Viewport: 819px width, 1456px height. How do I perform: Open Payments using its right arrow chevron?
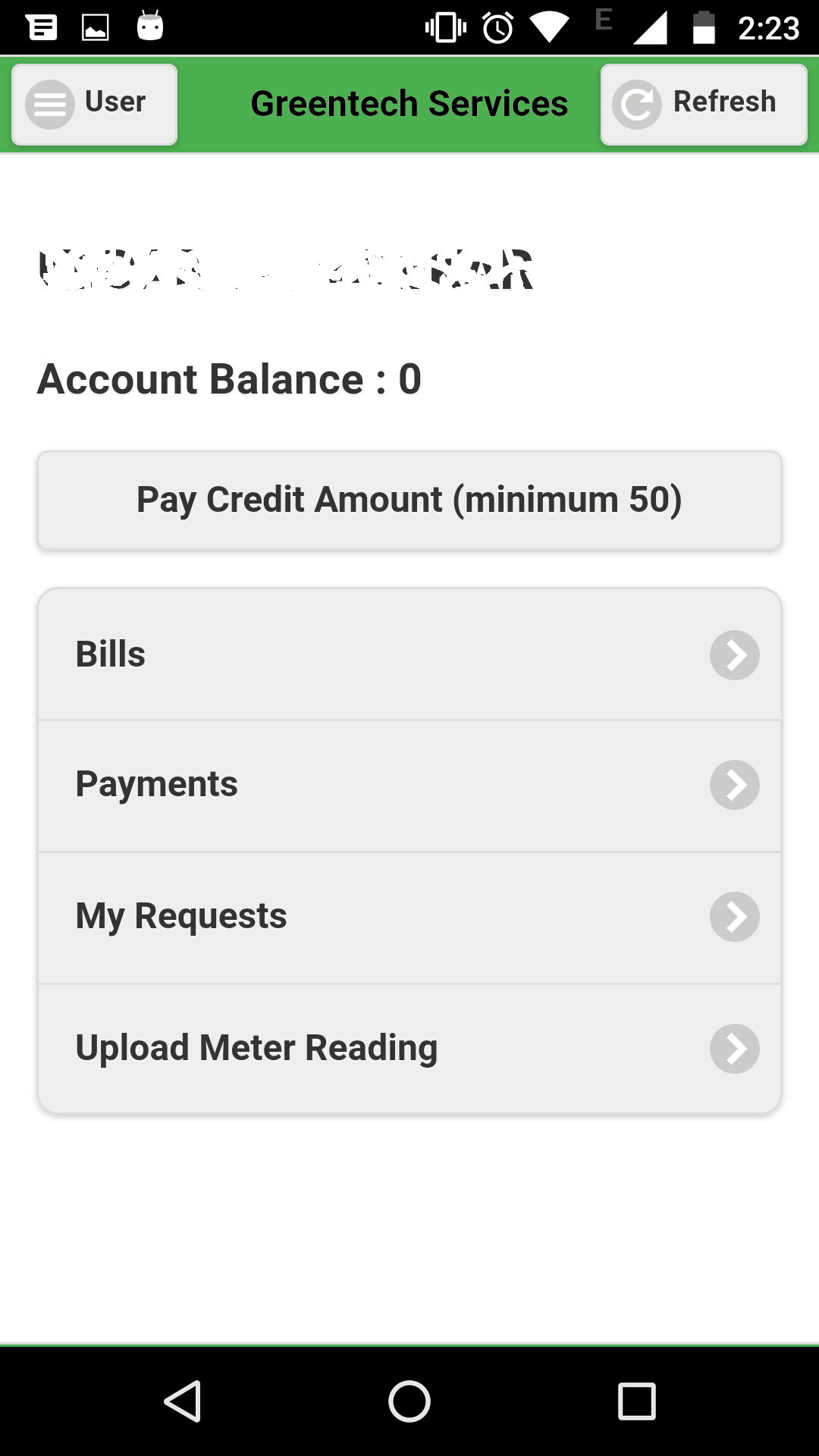735,785
